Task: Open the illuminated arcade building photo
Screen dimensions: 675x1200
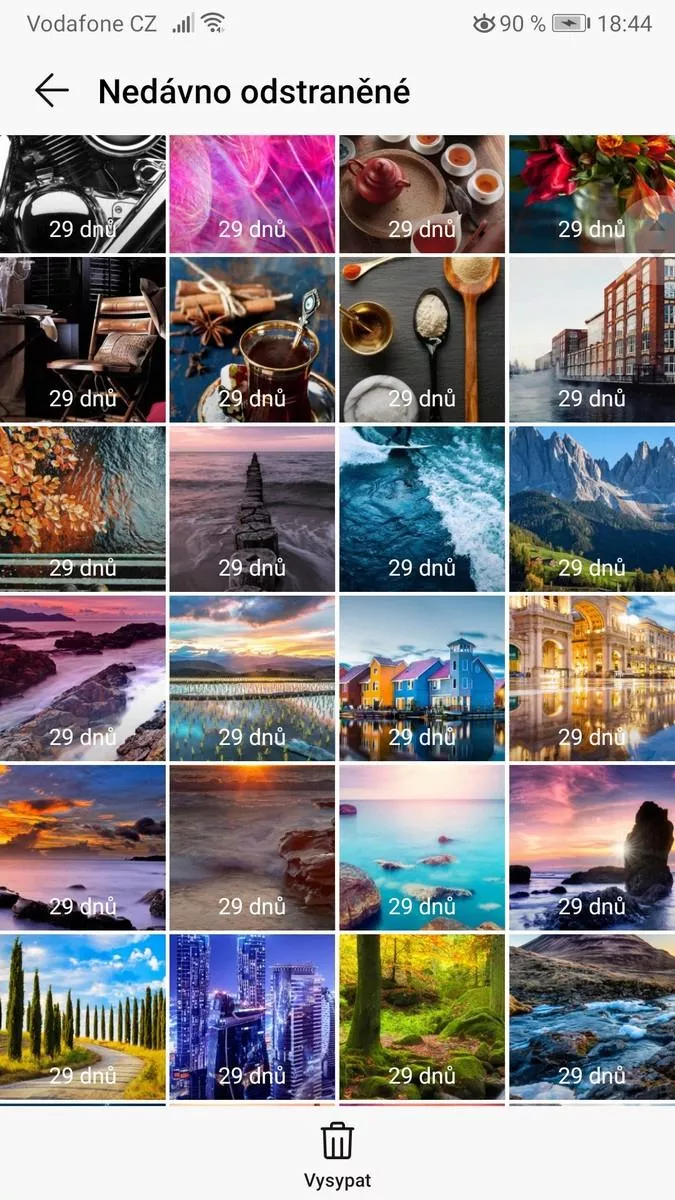Action: pyautogui.click(x=592, y=679)
